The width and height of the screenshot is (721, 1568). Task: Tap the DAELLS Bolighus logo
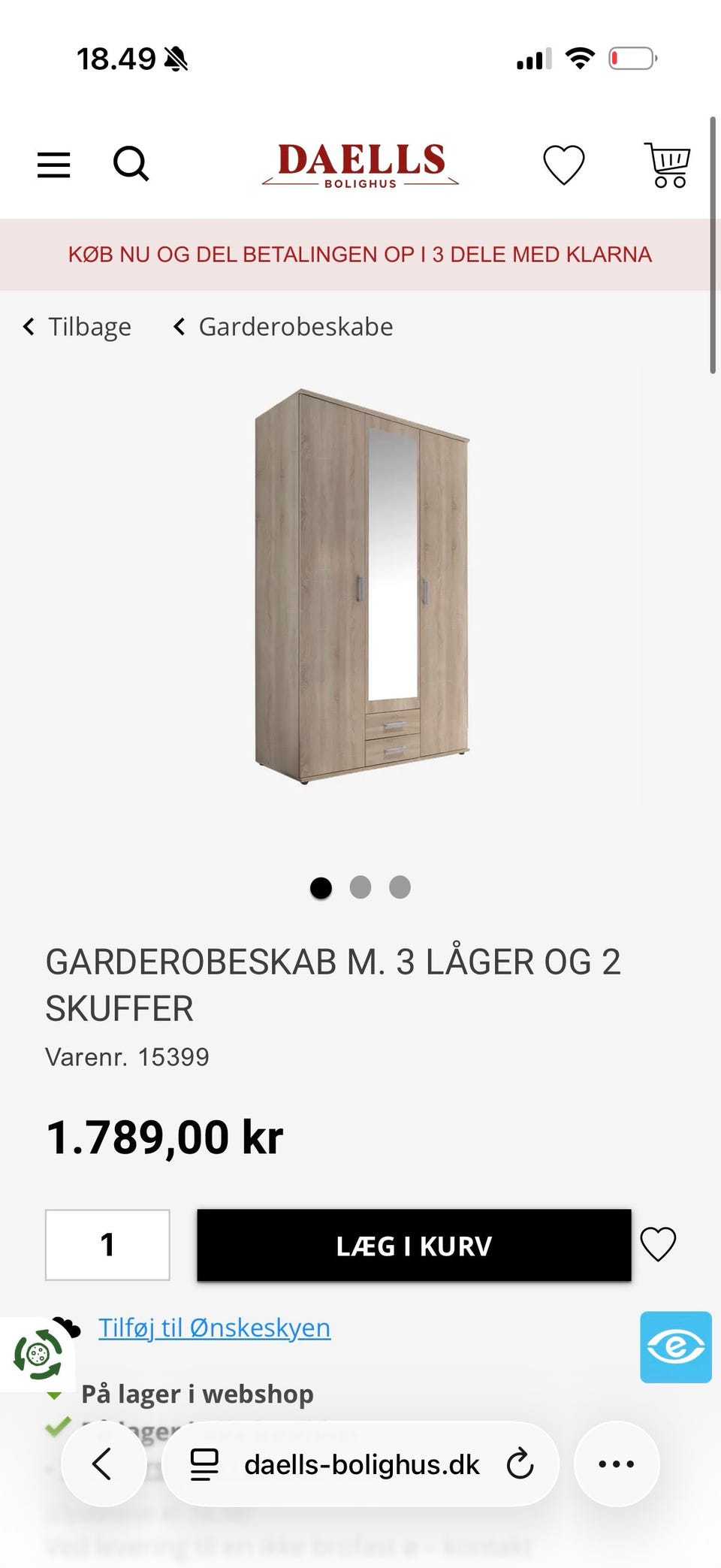coord(360,165)
